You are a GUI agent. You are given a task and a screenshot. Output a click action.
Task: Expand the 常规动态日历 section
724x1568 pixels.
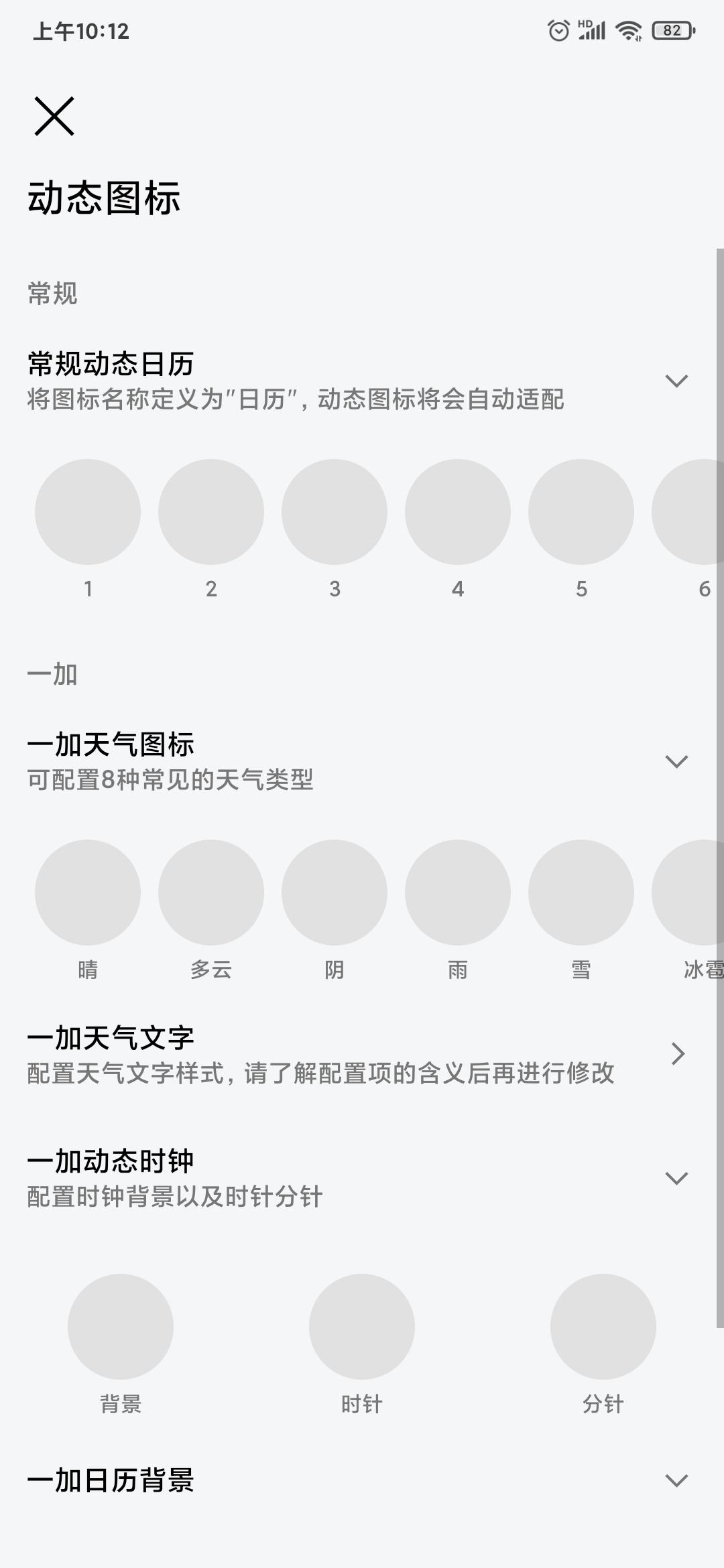(675, 379)
